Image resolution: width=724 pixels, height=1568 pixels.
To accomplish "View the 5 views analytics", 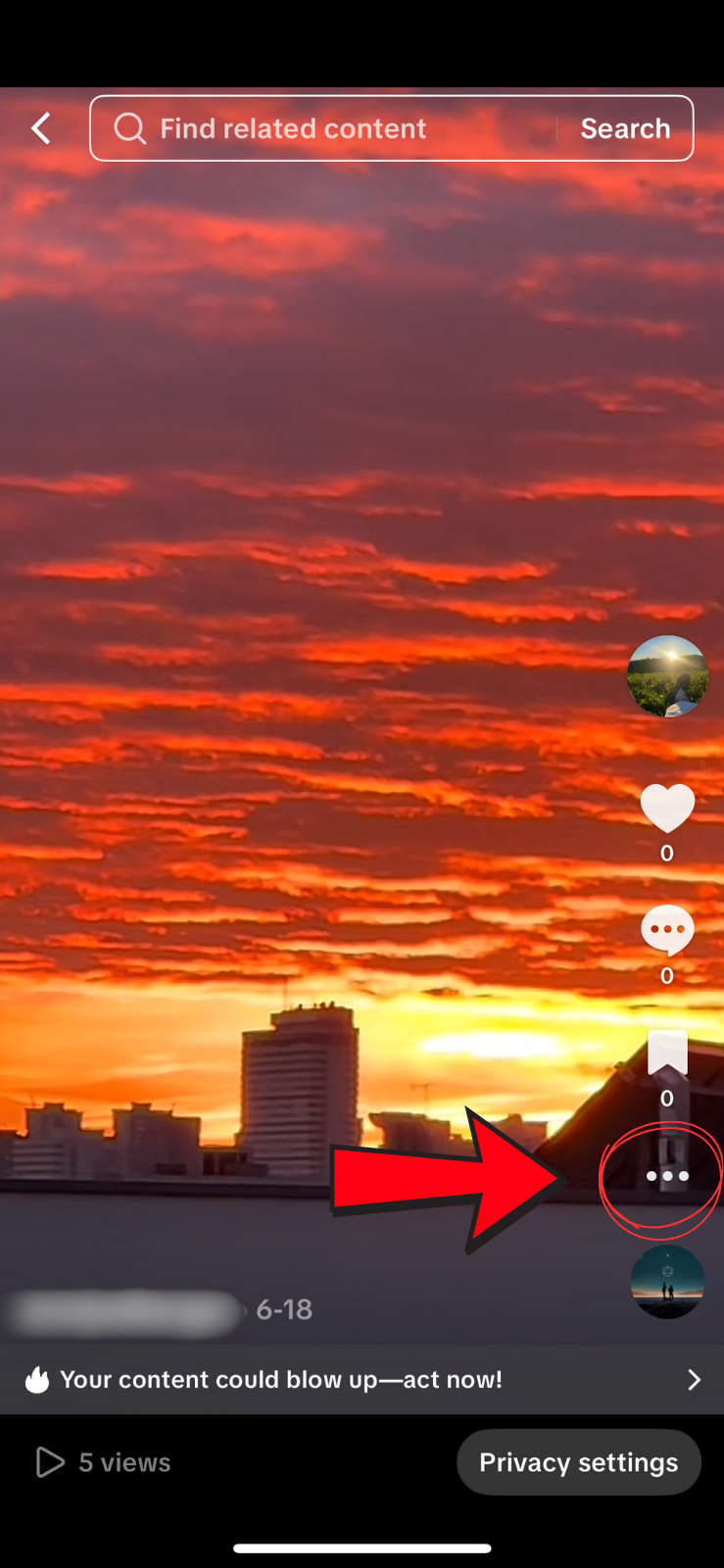I will [x=104, y=1462].
